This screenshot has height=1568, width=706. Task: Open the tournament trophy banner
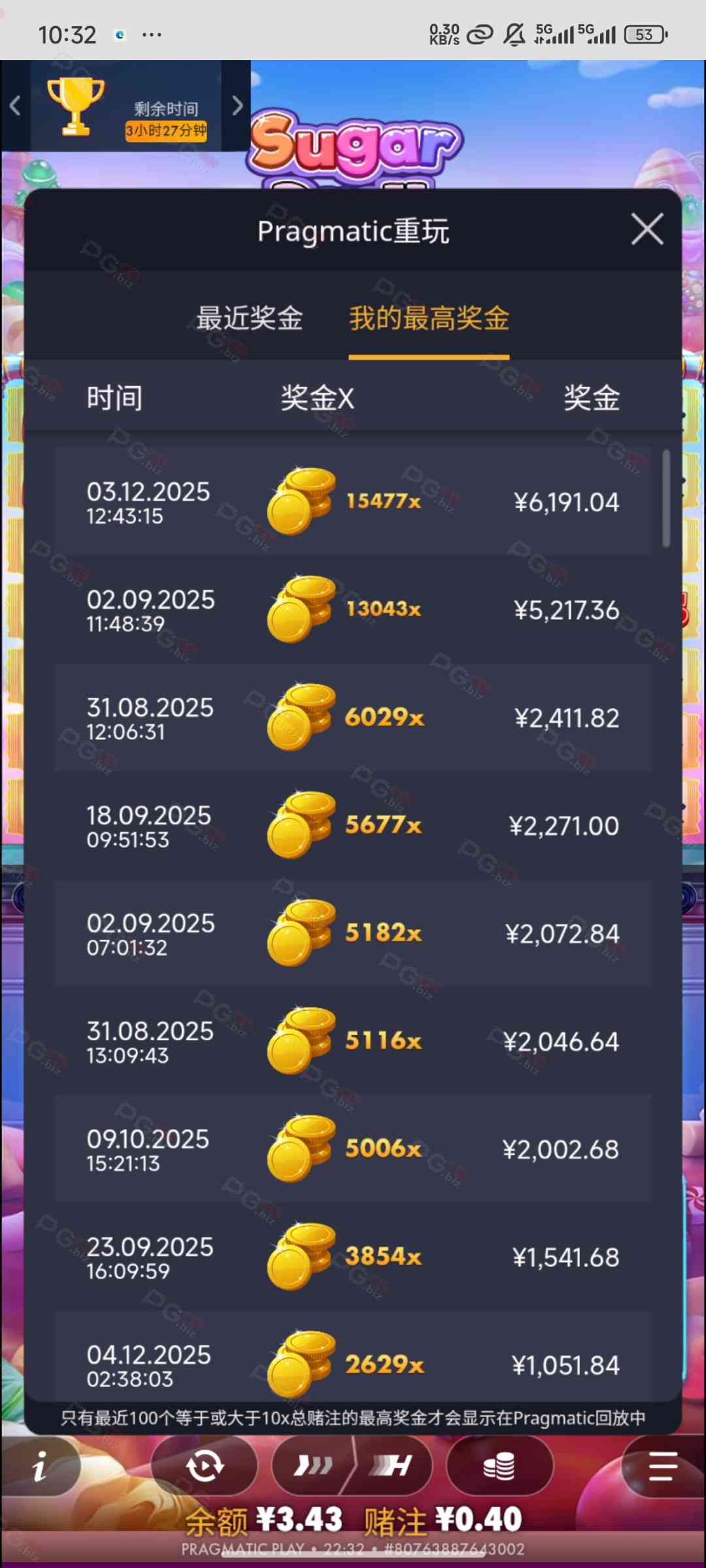(x=126, y=107)
